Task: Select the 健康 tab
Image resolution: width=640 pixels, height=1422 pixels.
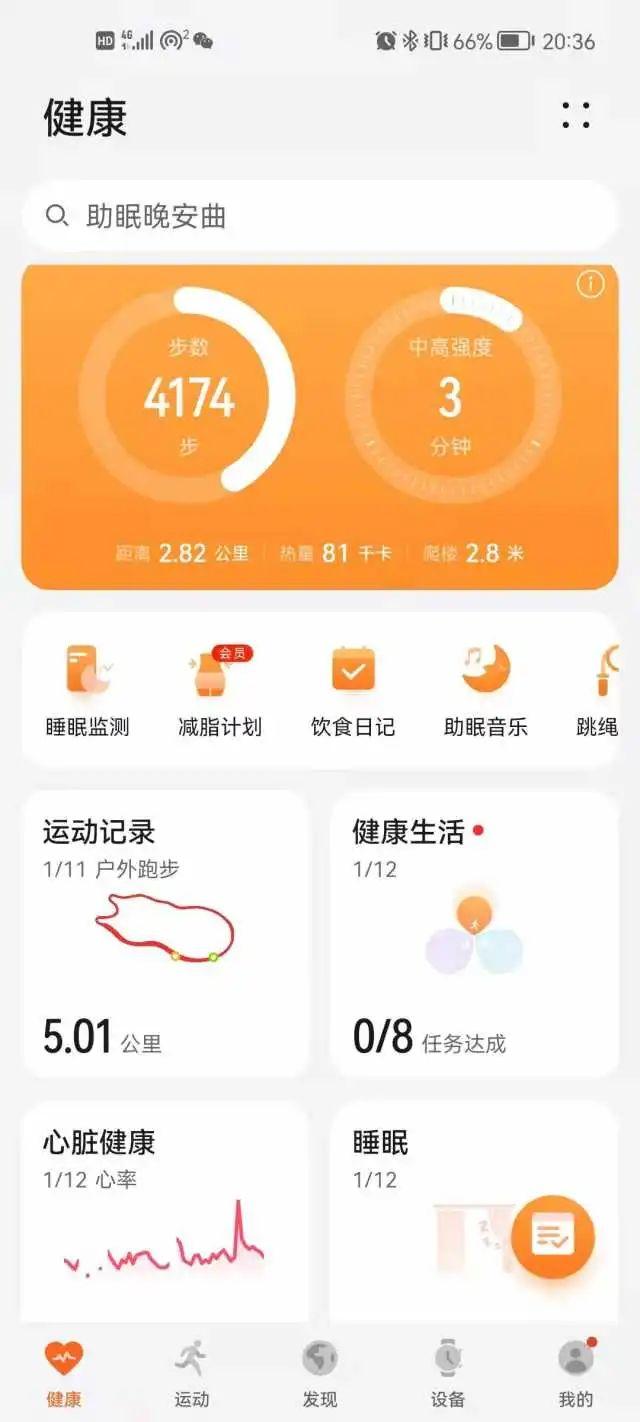Action: click(64, 1374)
